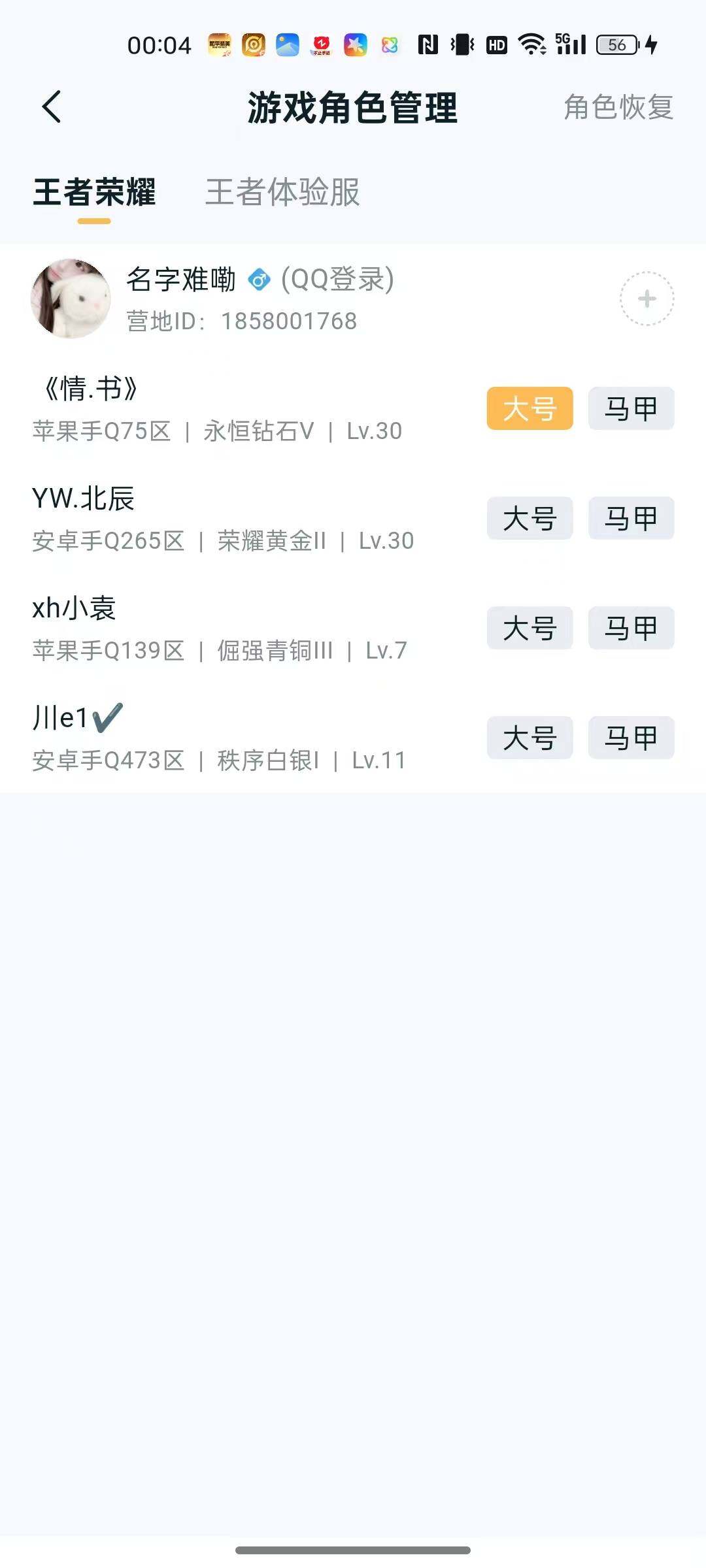This screenshot has width=706, height=1568.
Task: Tap the vibration mode status icon
Action: [x=462, y=46]
